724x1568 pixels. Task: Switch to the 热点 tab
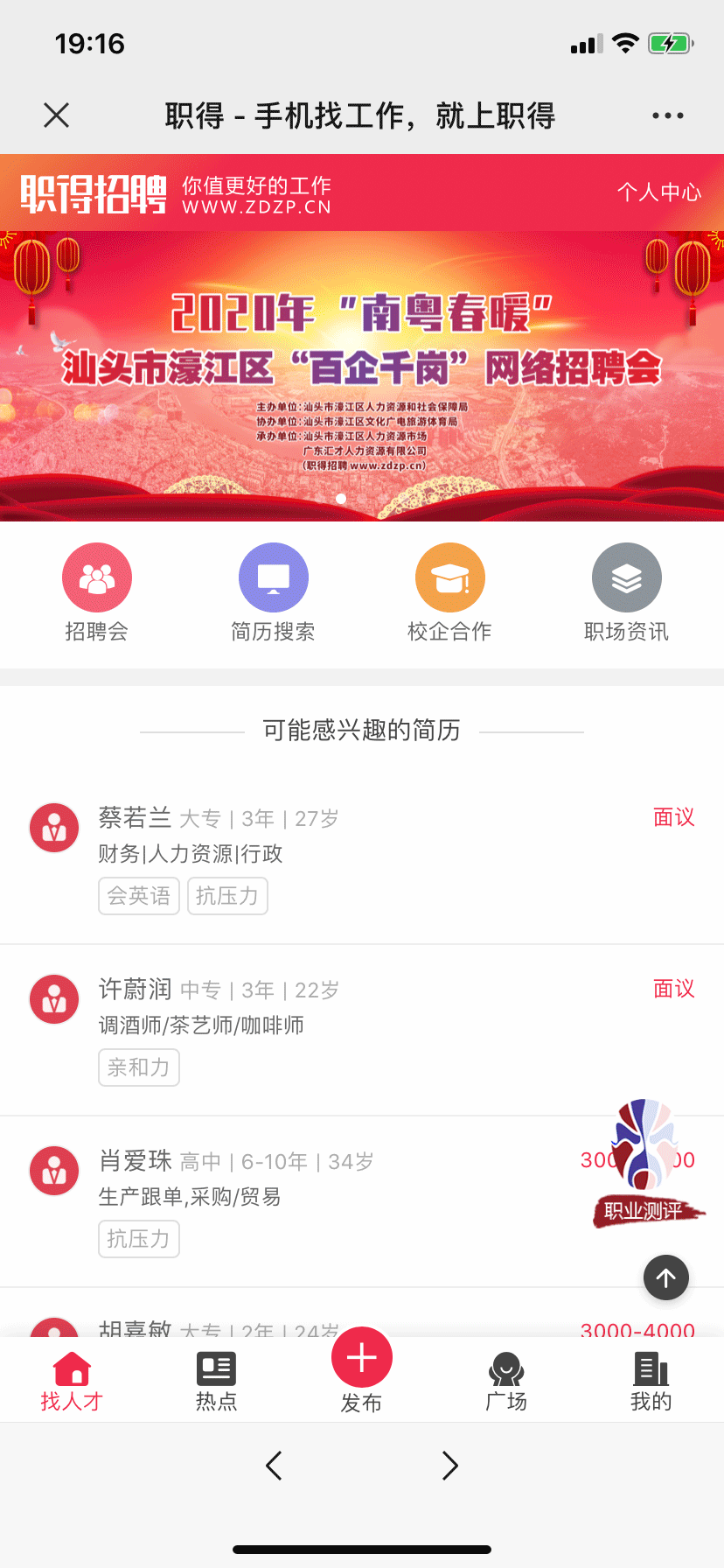[x=216, y=1382]
